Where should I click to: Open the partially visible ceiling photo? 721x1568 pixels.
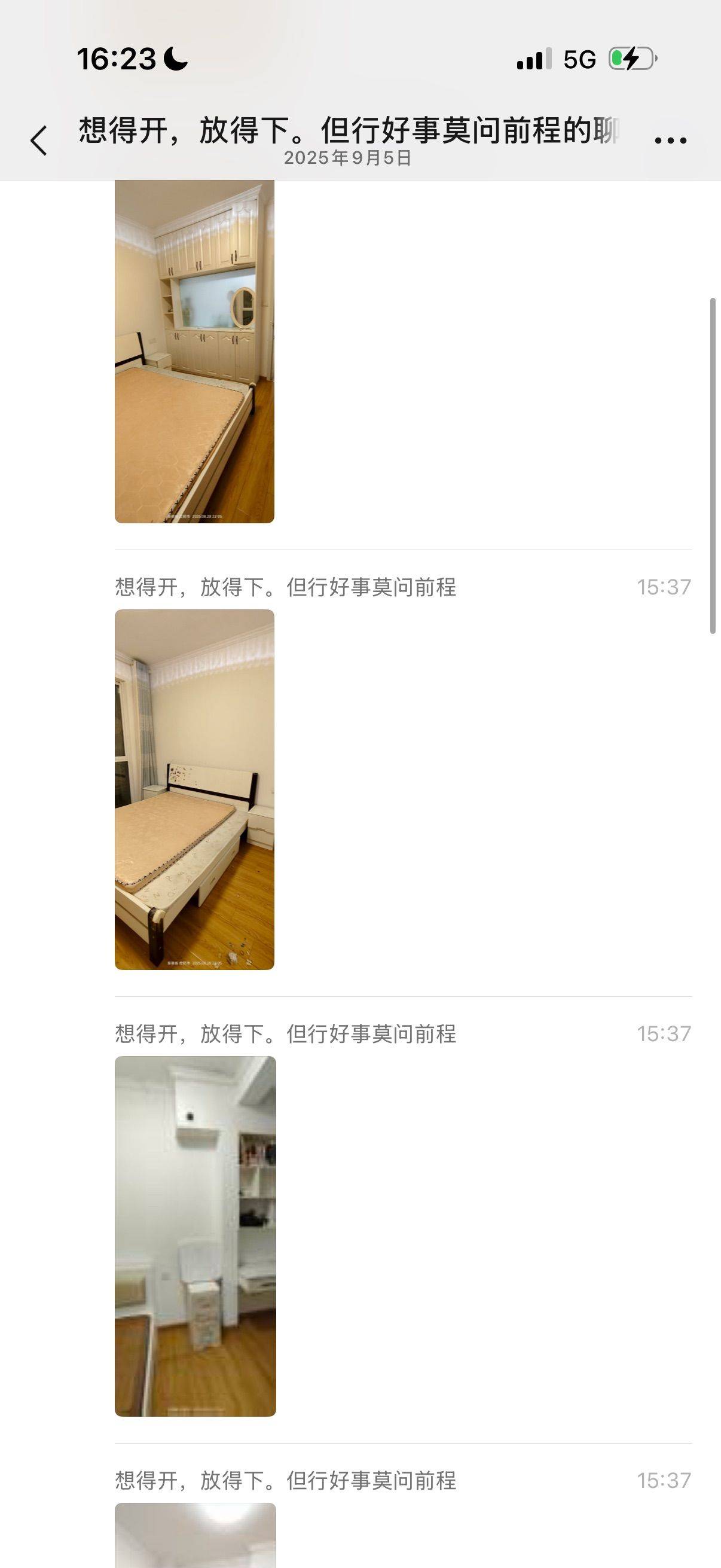coord(195,1535)
